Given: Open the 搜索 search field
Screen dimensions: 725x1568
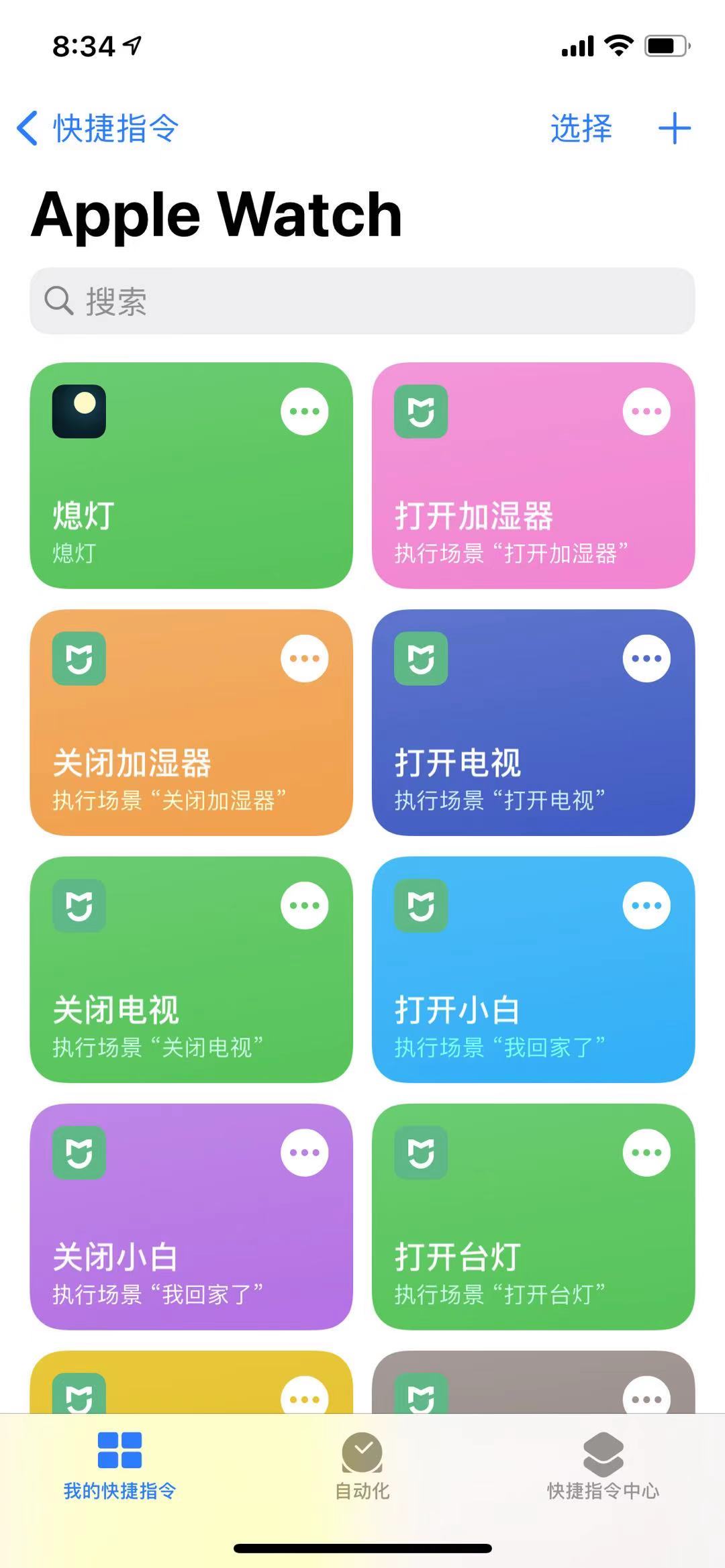Looking at the screenshot, I should 362,301.
